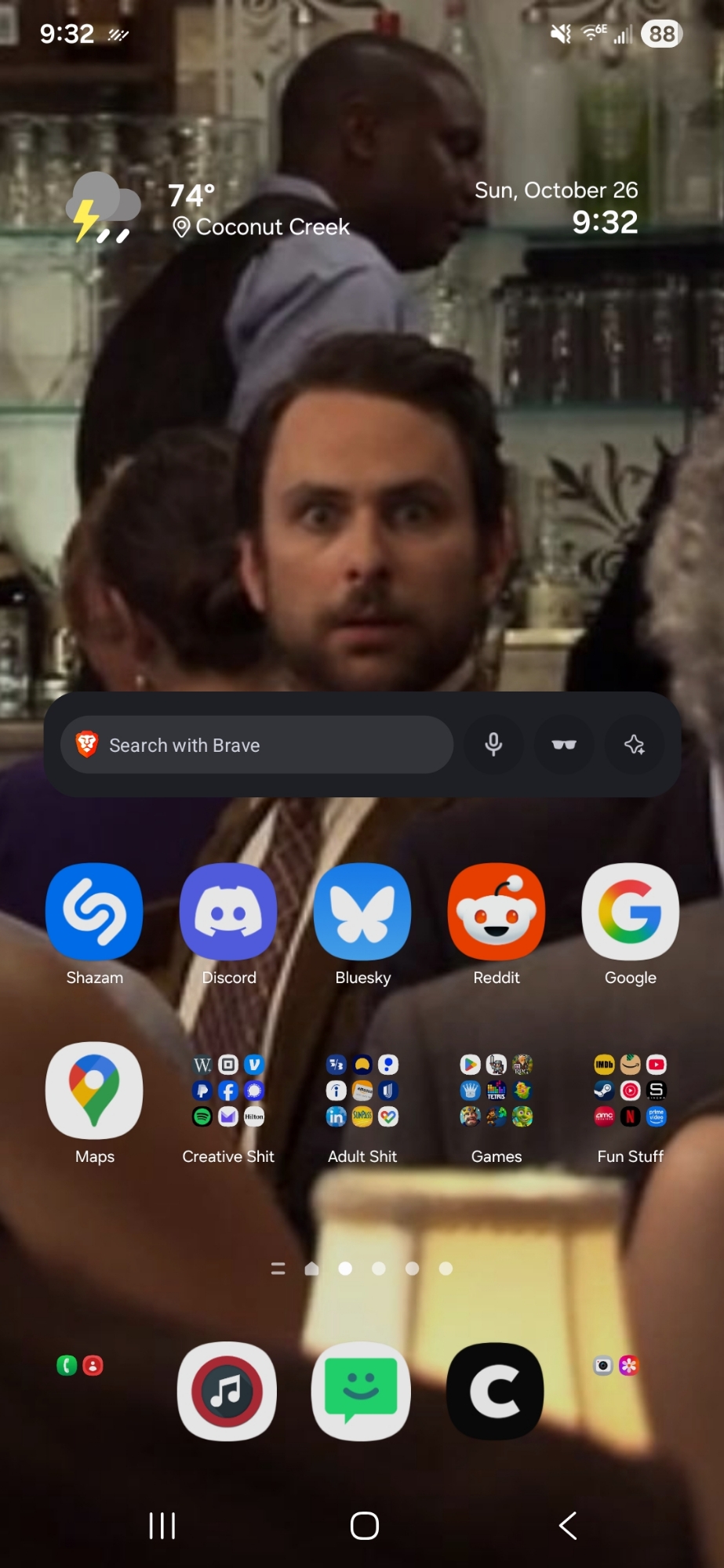Show recent apps from navigation bar
This screenshot has height=1568, width=724.
162,1526
